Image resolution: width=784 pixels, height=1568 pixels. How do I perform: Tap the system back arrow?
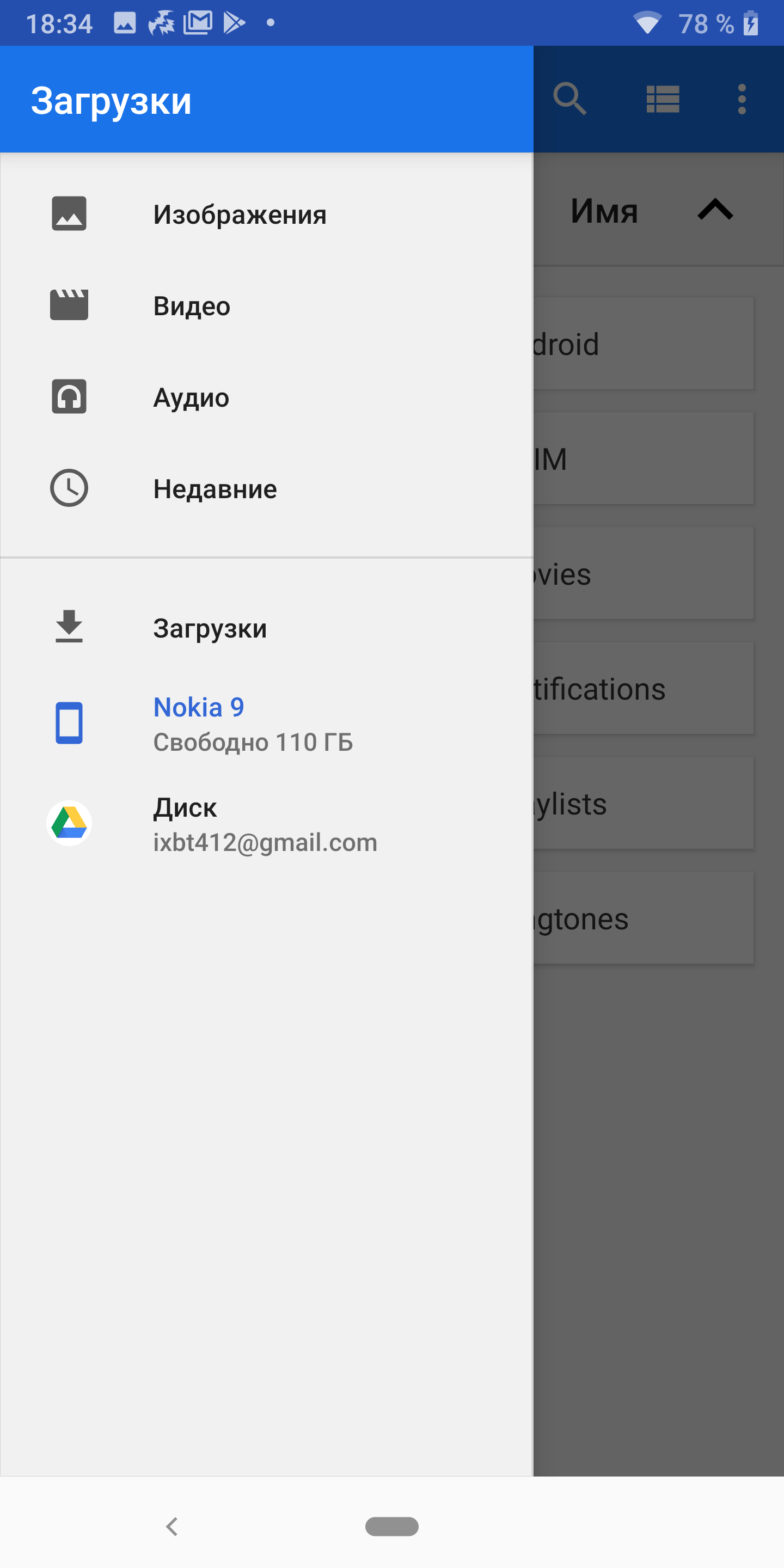point(172,1526)
